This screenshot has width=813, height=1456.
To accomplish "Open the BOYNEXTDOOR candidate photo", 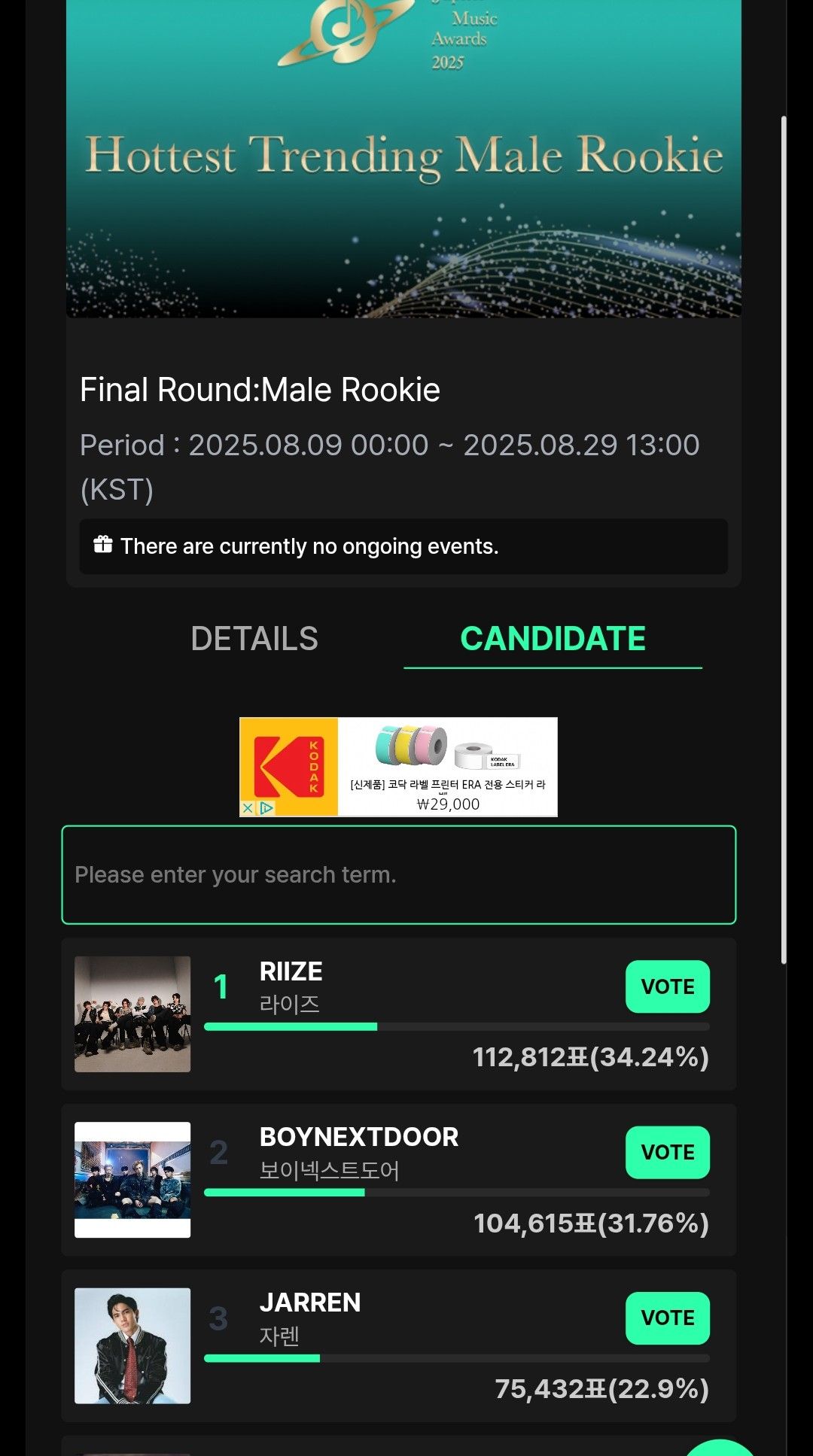I will coord(132,1179).
